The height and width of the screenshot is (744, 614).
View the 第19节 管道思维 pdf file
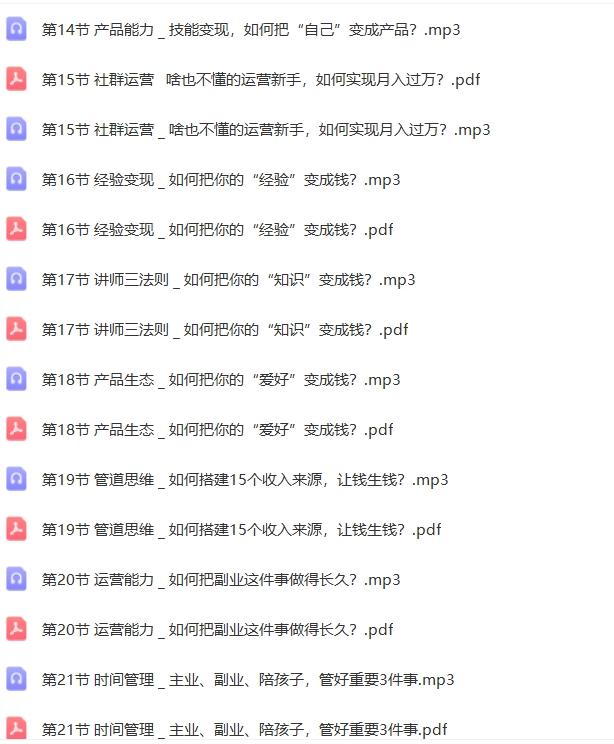click(241, 530)
